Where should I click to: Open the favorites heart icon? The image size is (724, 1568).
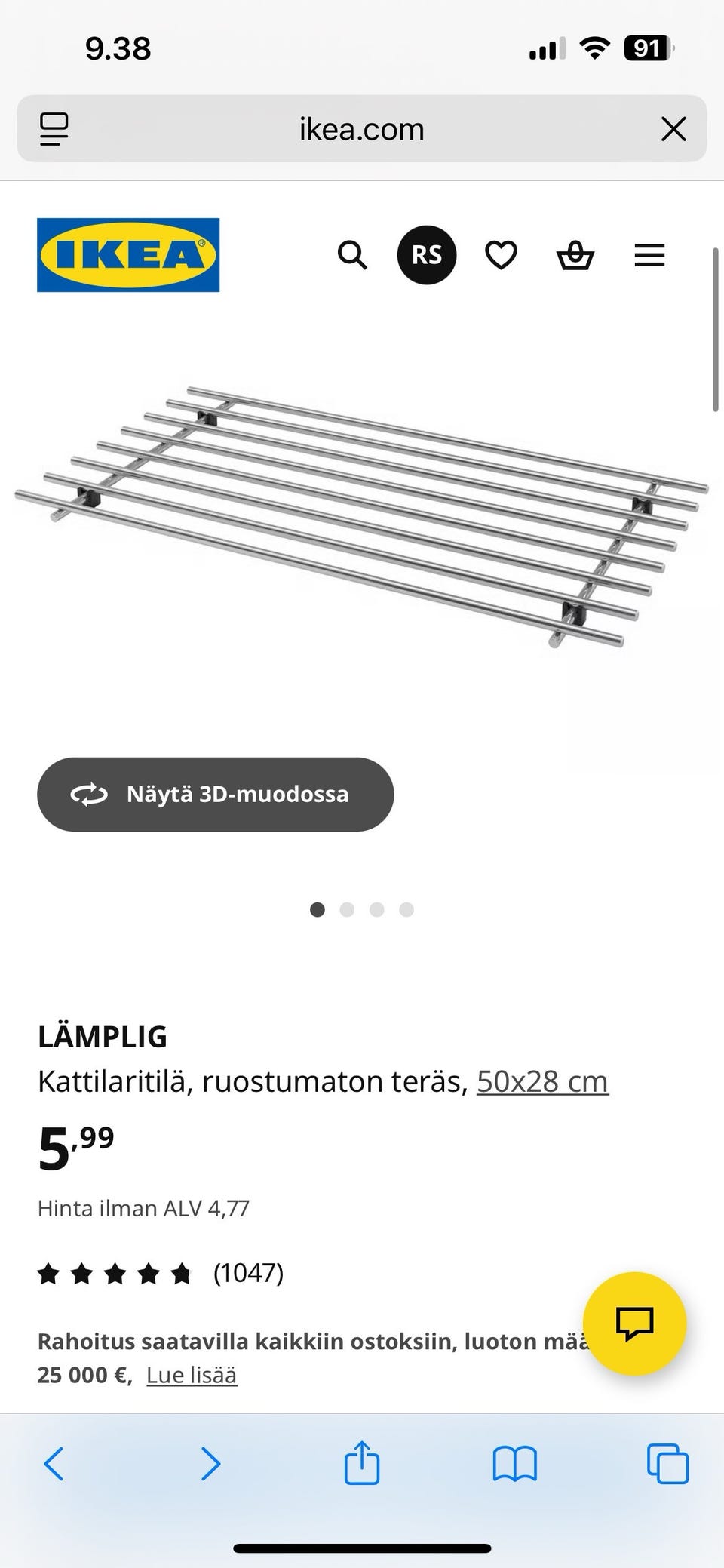click(x=500, y=255)
